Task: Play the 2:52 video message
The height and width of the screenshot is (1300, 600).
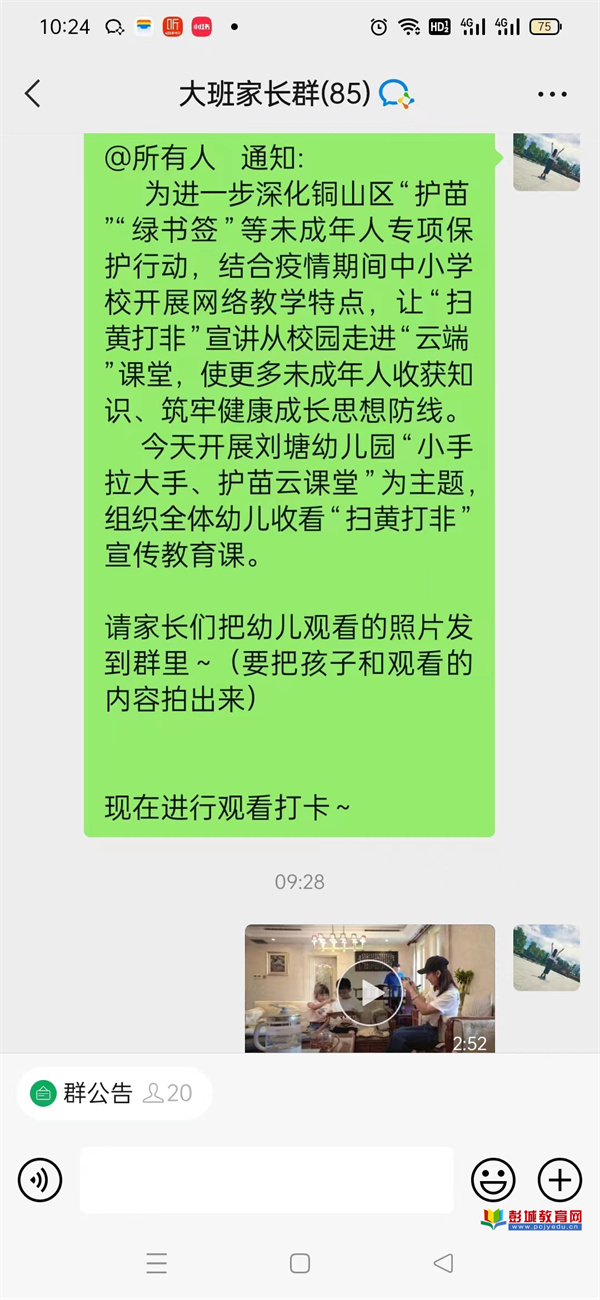Action: point(369,988)
